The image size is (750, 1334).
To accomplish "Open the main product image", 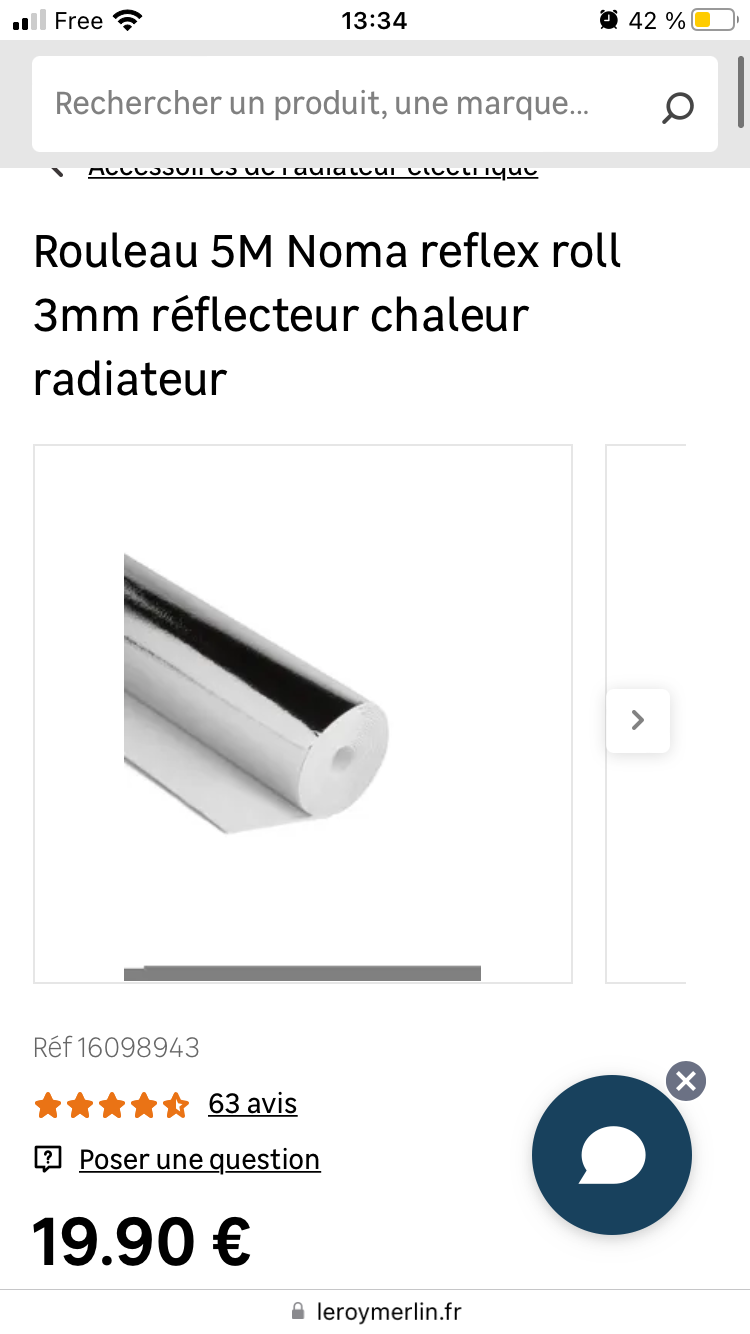I will point(303,713).
